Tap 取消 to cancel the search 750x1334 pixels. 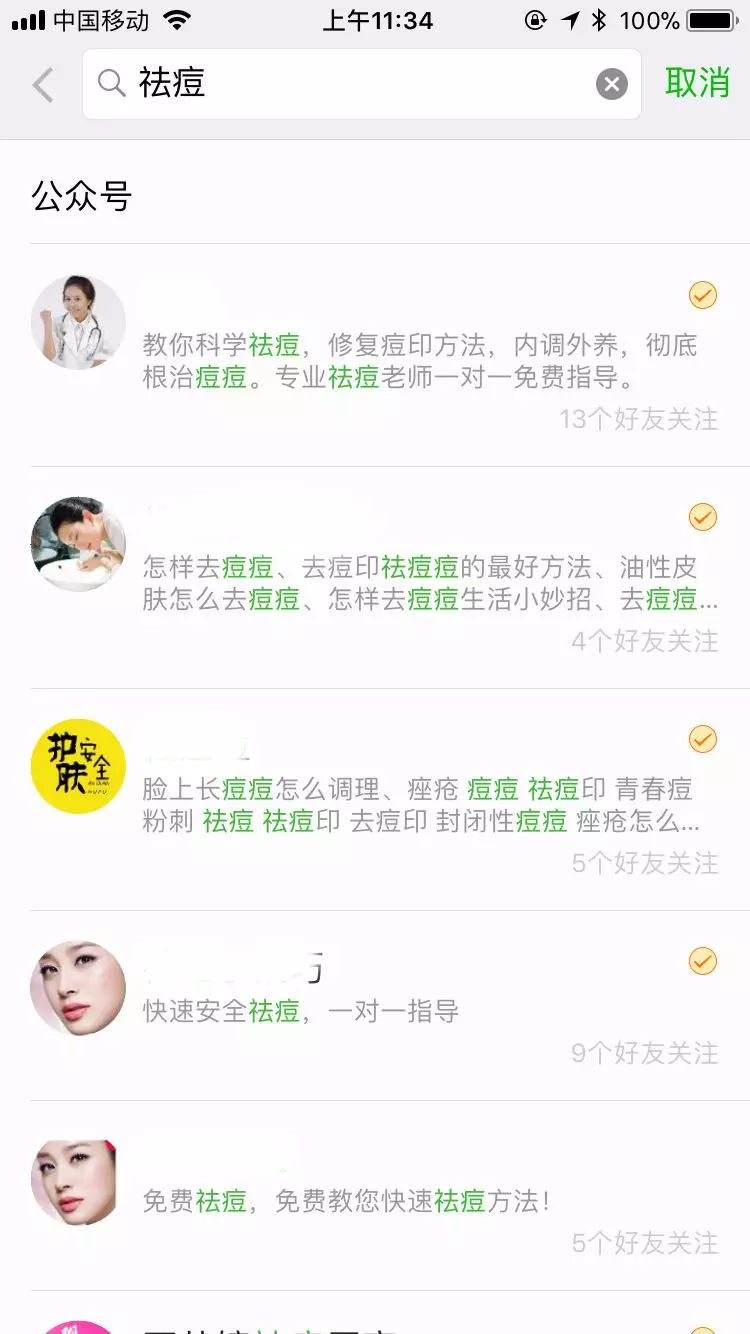(697, 84)
